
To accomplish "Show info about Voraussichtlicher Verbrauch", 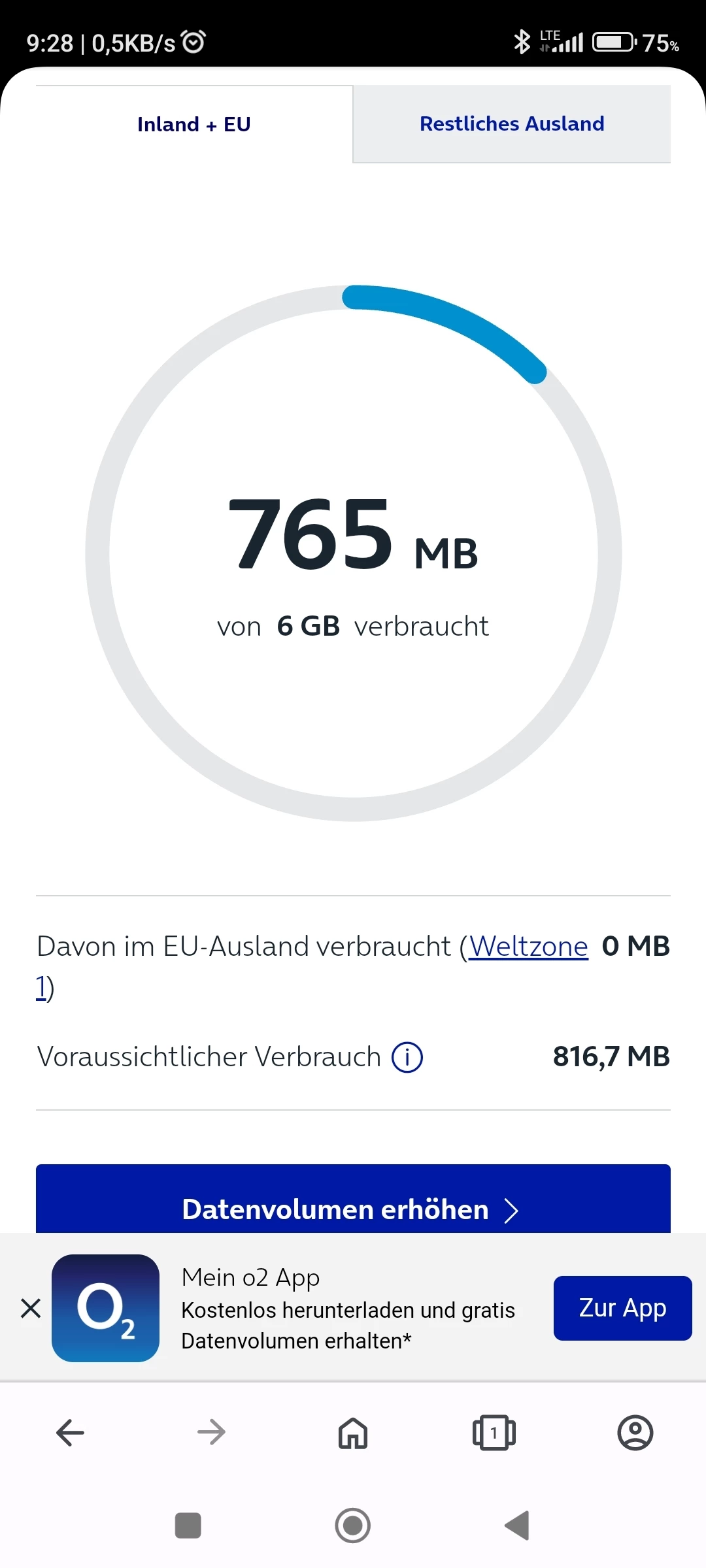I will tap(407, 1057).
